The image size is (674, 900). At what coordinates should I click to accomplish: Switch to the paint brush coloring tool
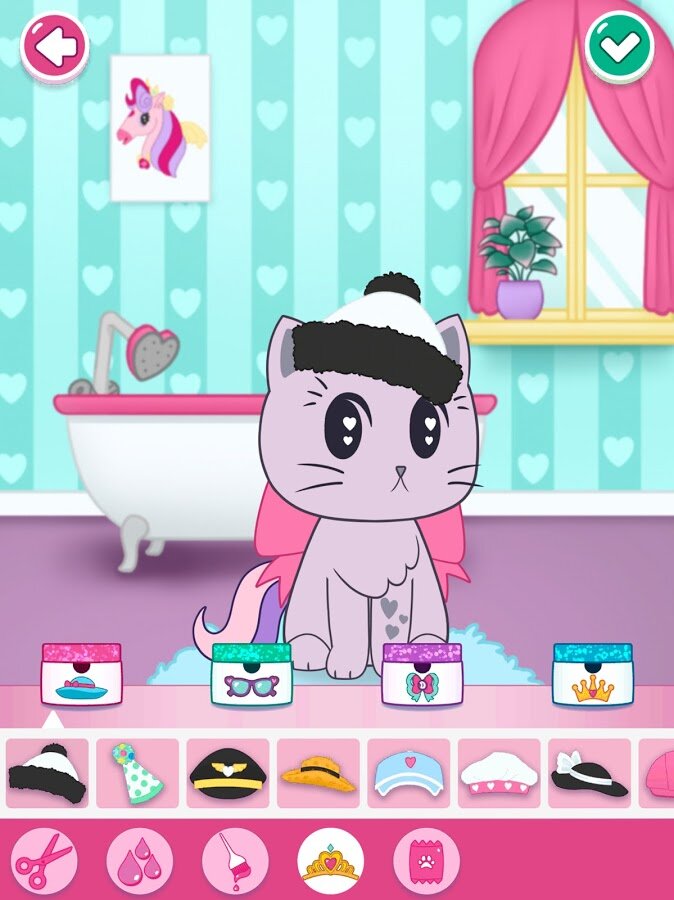tap(235, 861)
